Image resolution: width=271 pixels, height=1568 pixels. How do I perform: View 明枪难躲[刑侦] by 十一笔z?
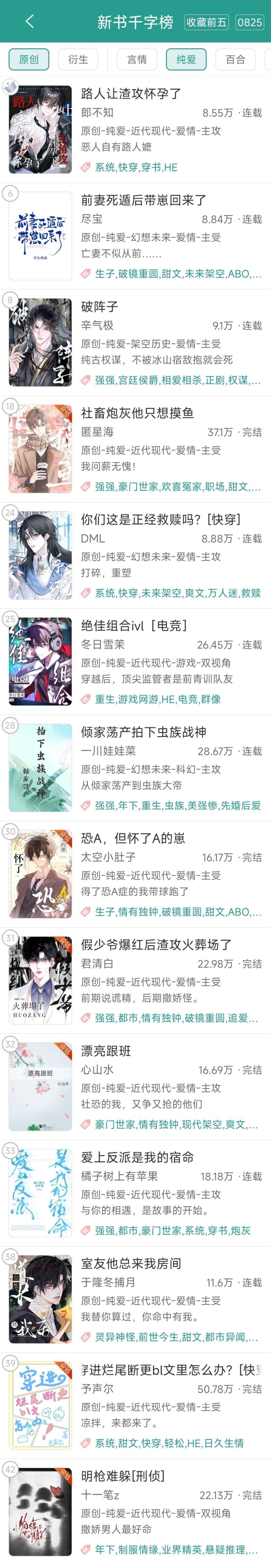pos(123,1476)
